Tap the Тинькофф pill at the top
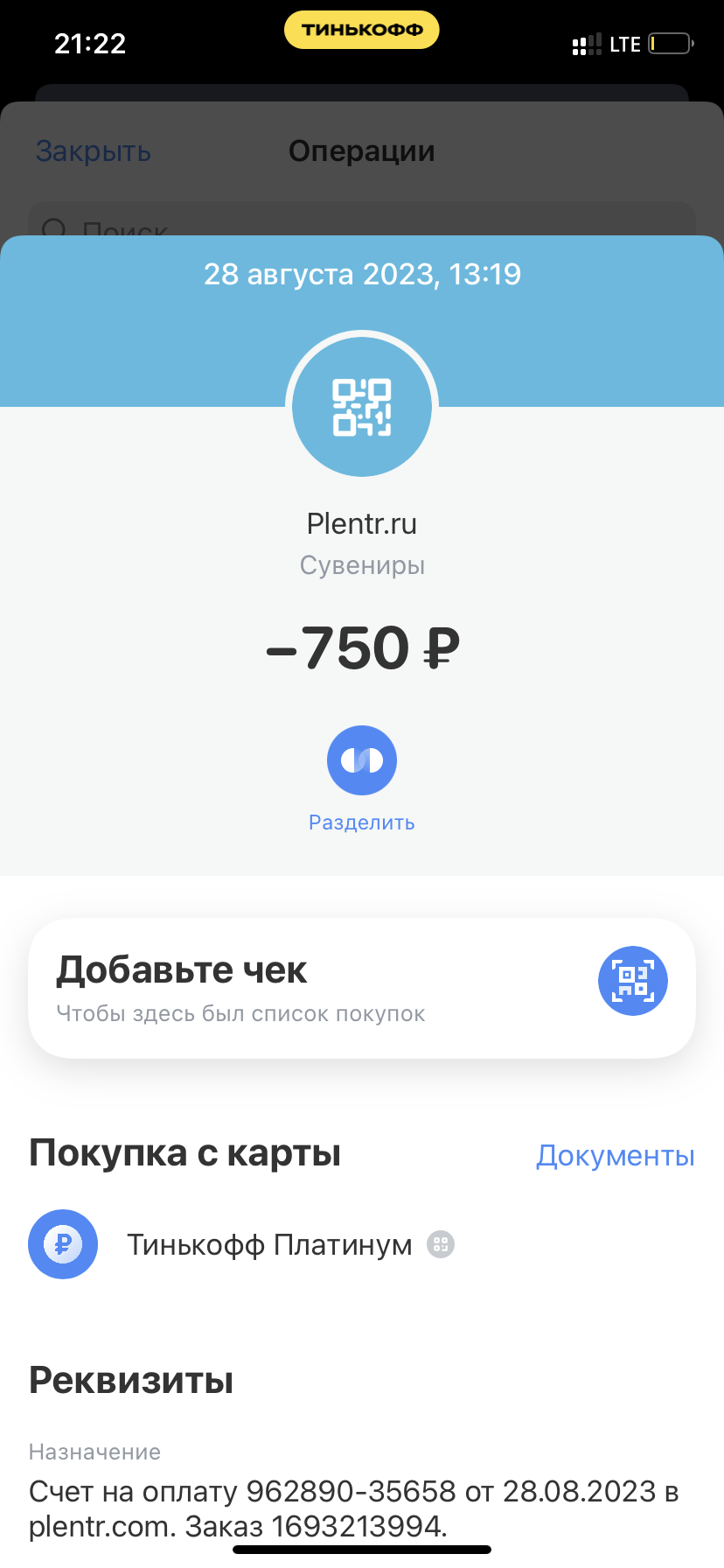The image size is (724, 1568). (362, 30)
